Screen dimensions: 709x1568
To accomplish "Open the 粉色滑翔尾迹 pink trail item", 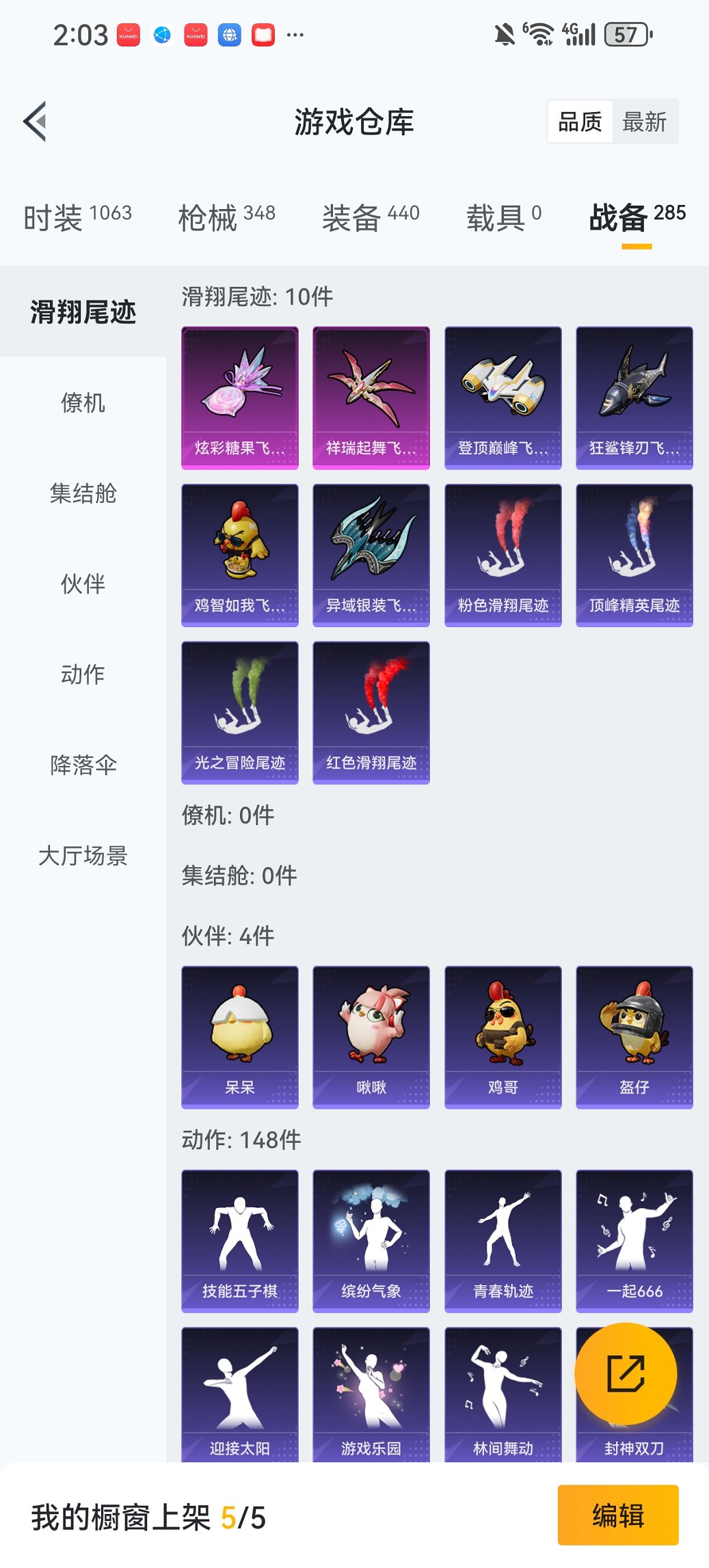I will pos(503,555).
